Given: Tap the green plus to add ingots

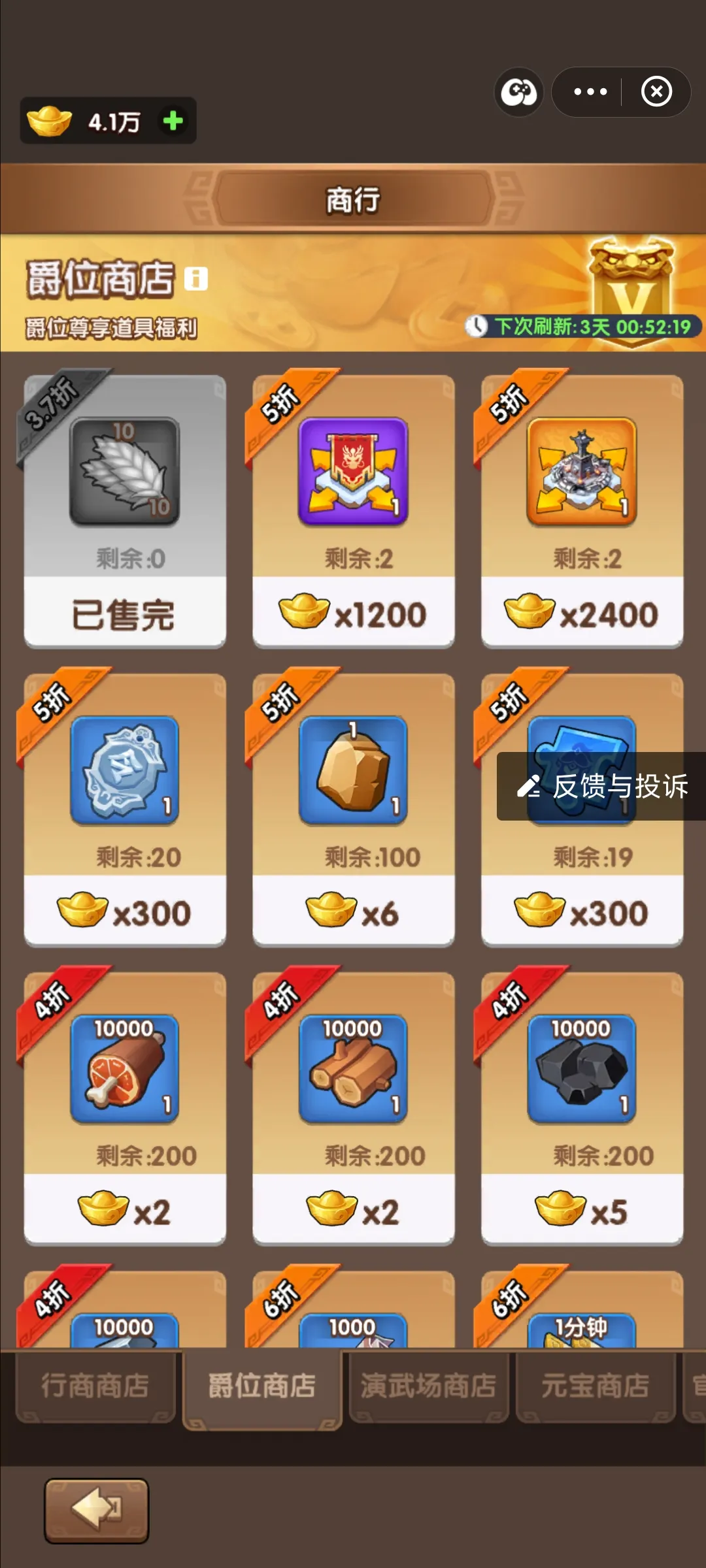Looking at the screenshot, I should (173, 121).
